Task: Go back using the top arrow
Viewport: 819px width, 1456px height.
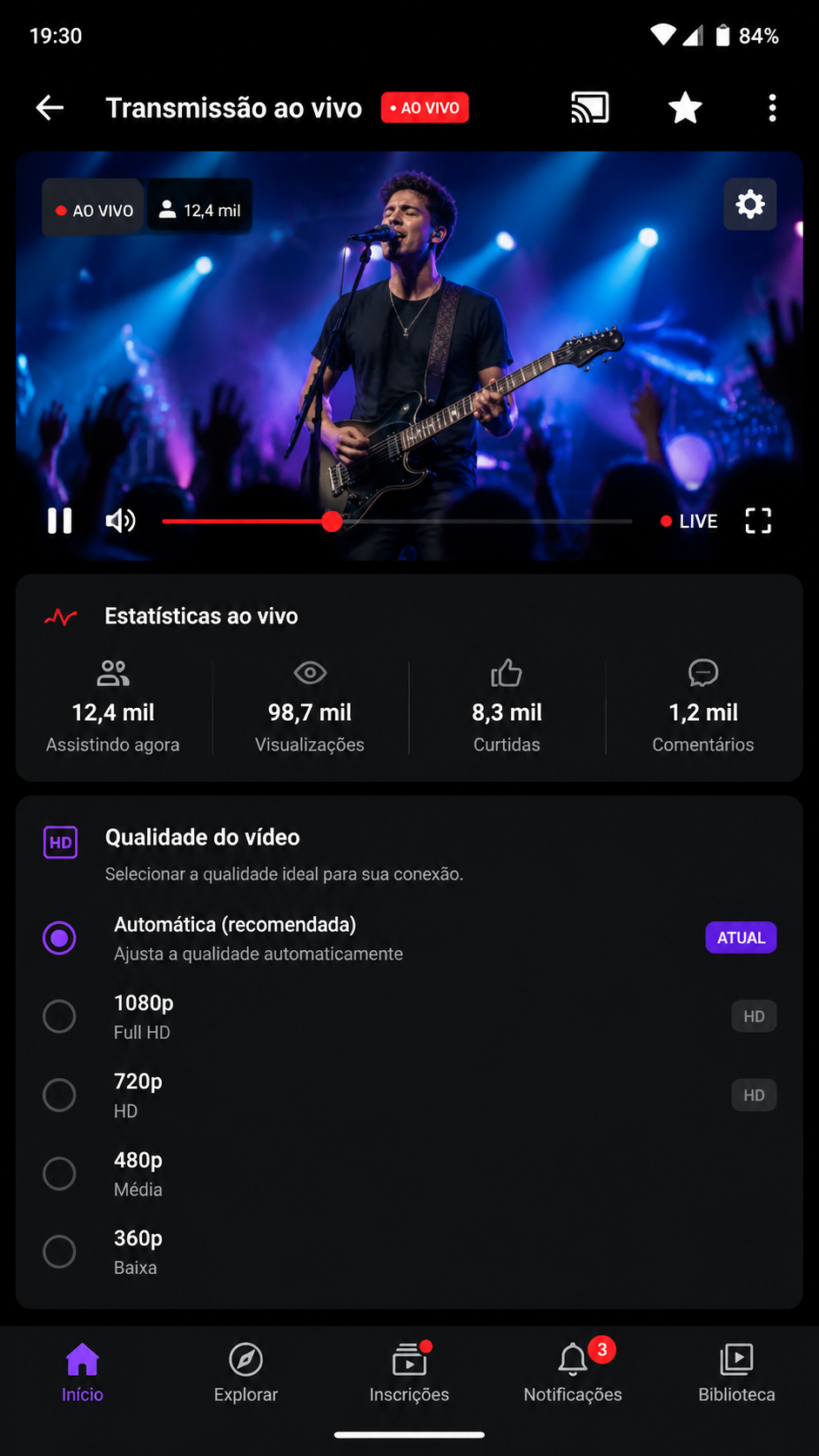Action: [50, 108]
